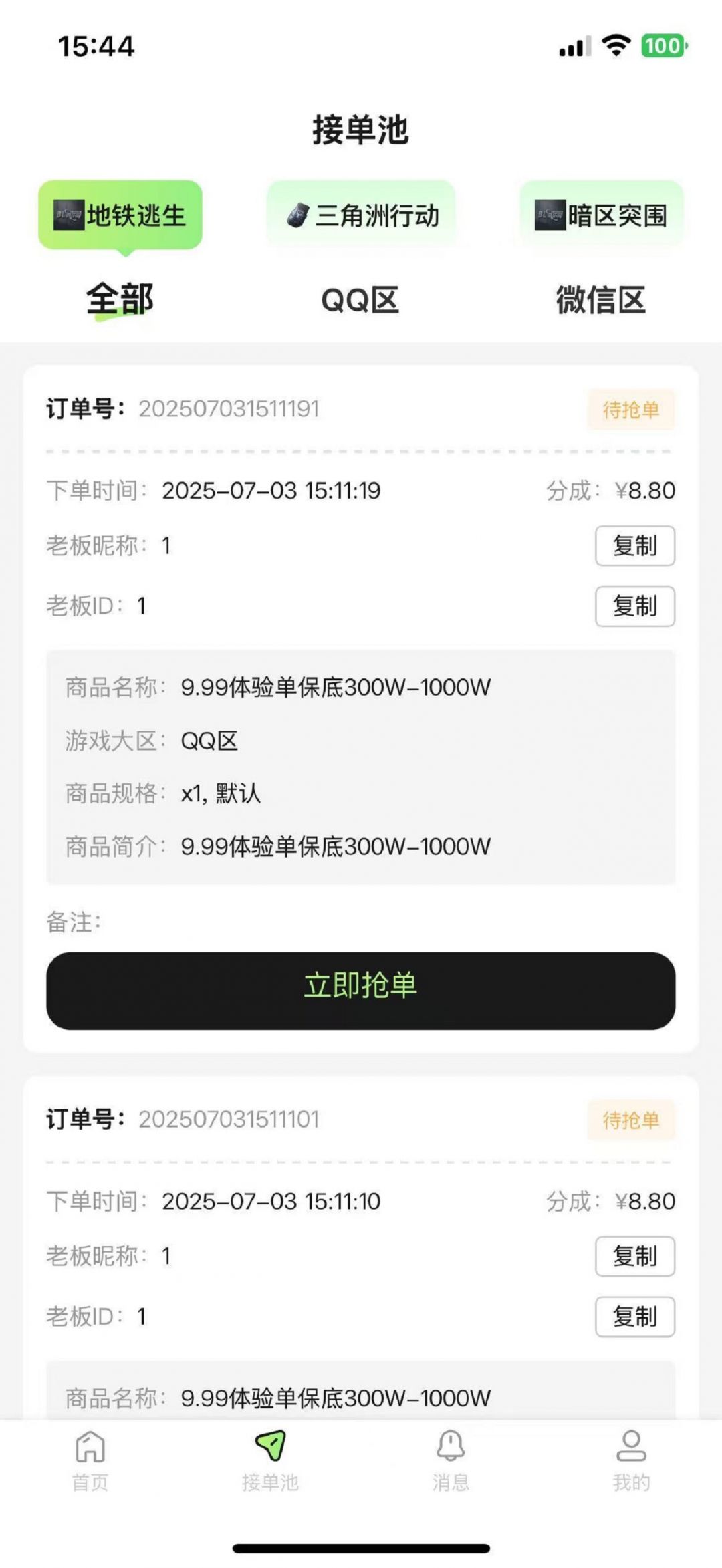Open the 接单池 bottom tab

[271, 1462]
